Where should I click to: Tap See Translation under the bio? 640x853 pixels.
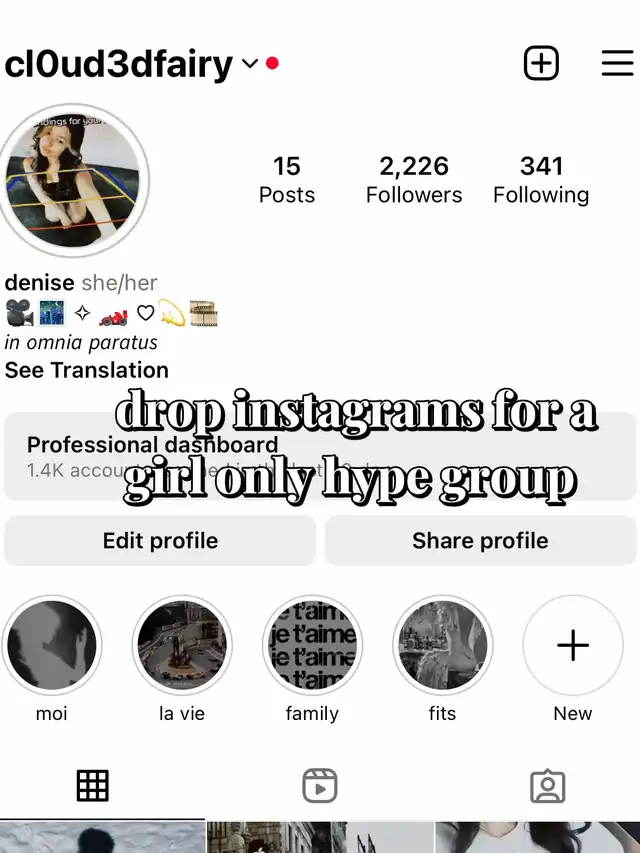tap(86, 370)
